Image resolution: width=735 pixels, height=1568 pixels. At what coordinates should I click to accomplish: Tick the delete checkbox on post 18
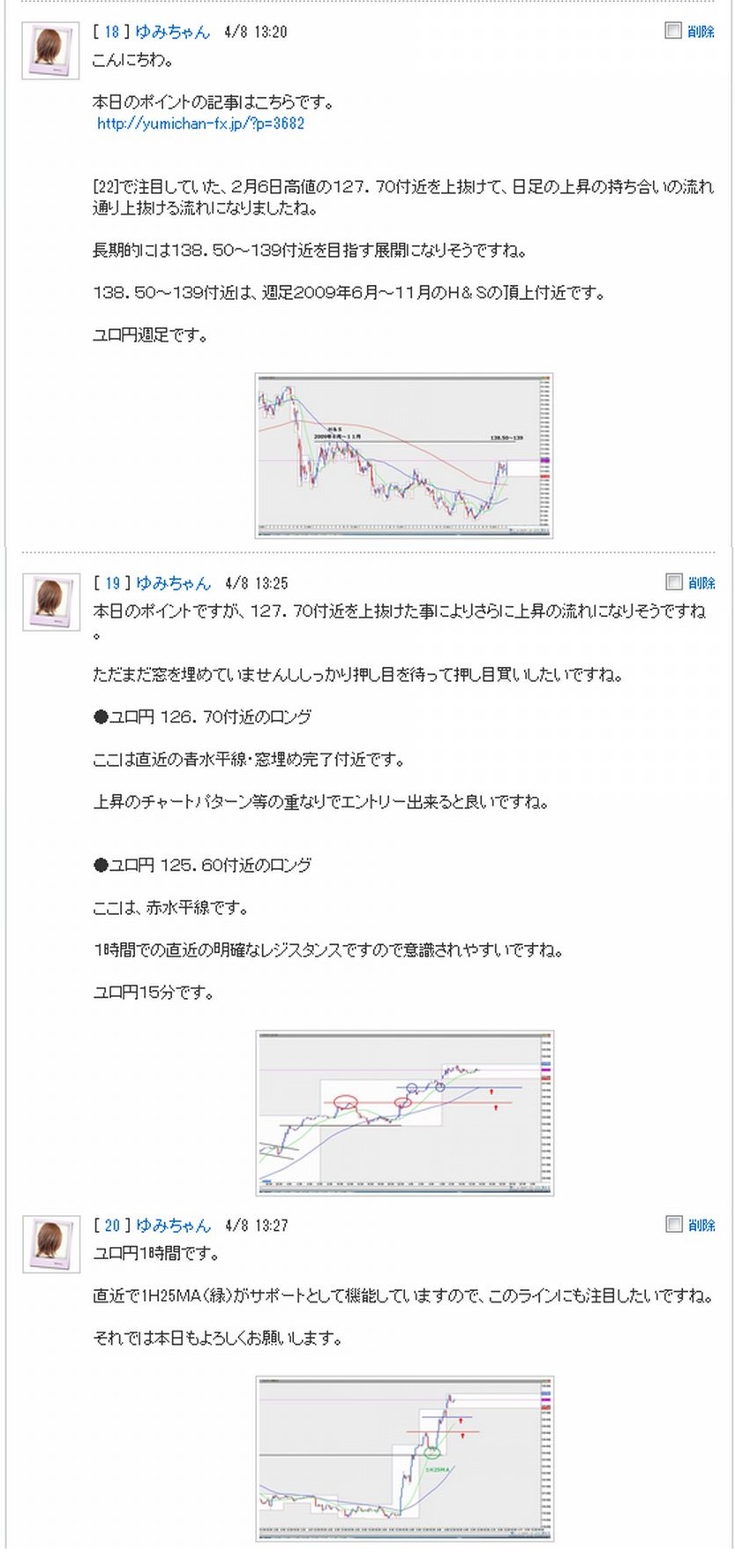[673, 31]
